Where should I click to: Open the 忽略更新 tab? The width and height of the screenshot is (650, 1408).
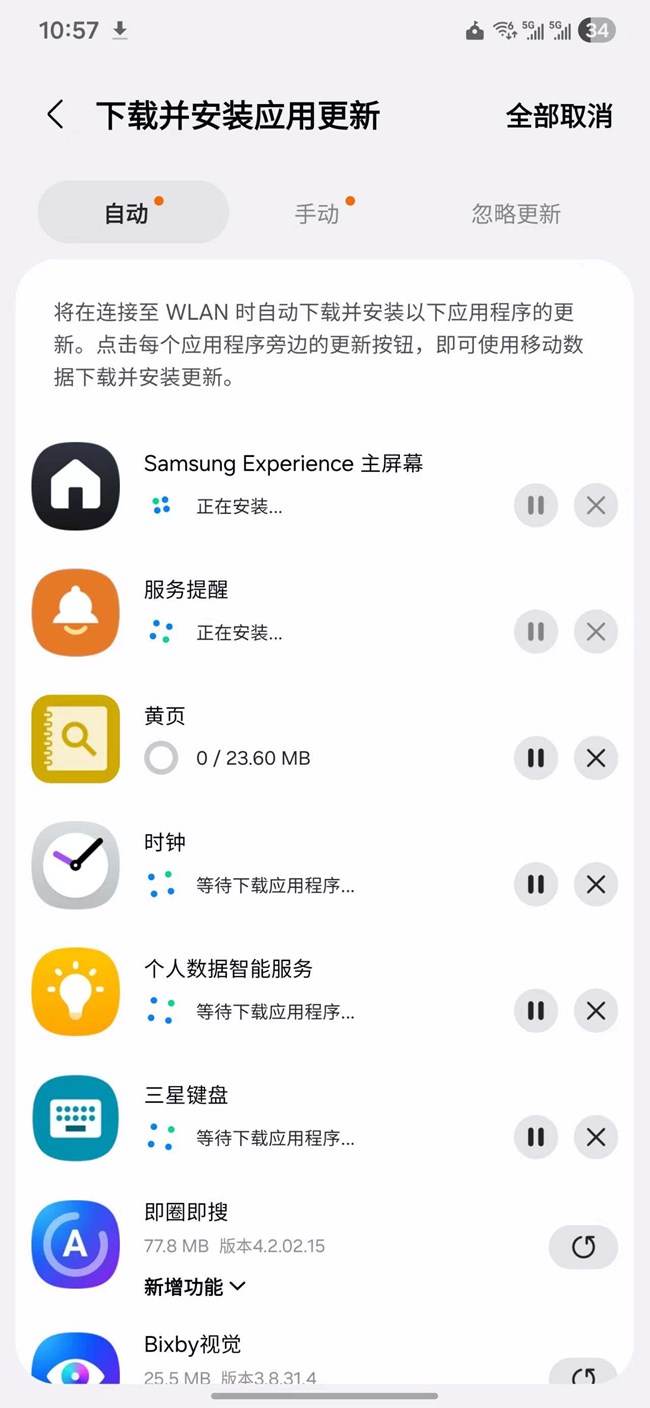coord(516,213)
